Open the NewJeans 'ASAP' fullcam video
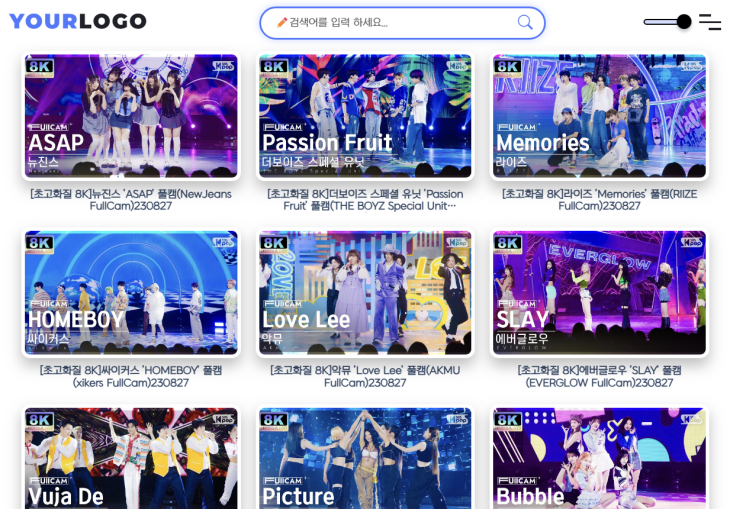The height and width of the screenshot is (509, 730). (x=130, y=116)
